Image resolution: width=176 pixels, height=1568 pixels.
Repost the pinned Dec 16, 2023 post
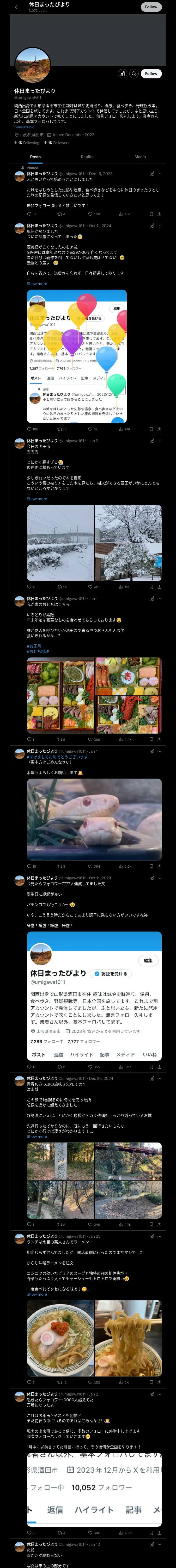(59, 214)
